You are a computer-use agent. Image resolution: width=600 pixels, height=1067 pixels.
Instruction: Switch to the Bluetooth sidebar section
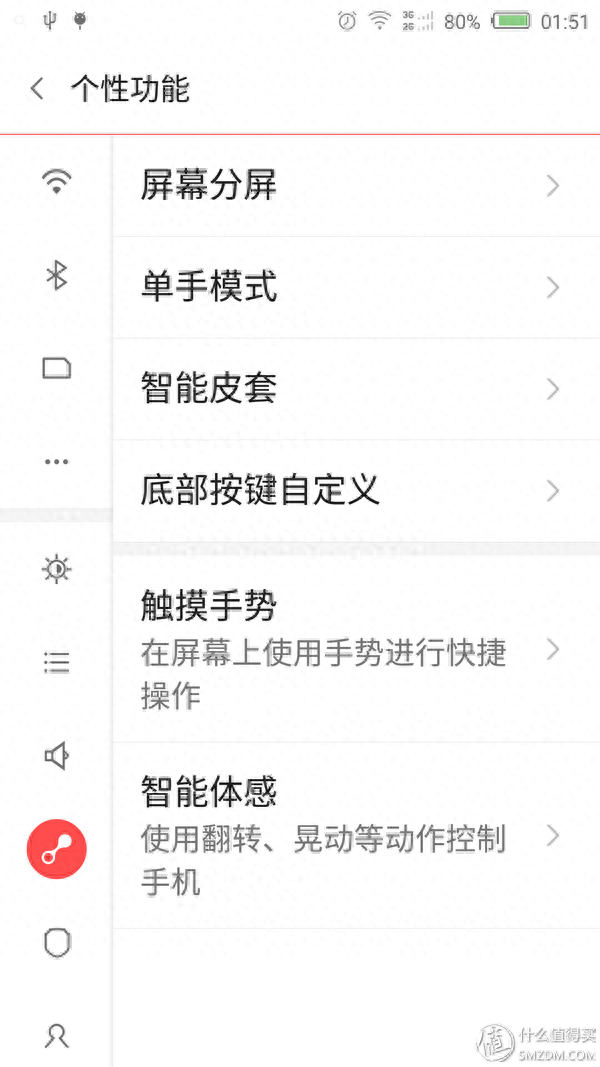coord(57,275)
